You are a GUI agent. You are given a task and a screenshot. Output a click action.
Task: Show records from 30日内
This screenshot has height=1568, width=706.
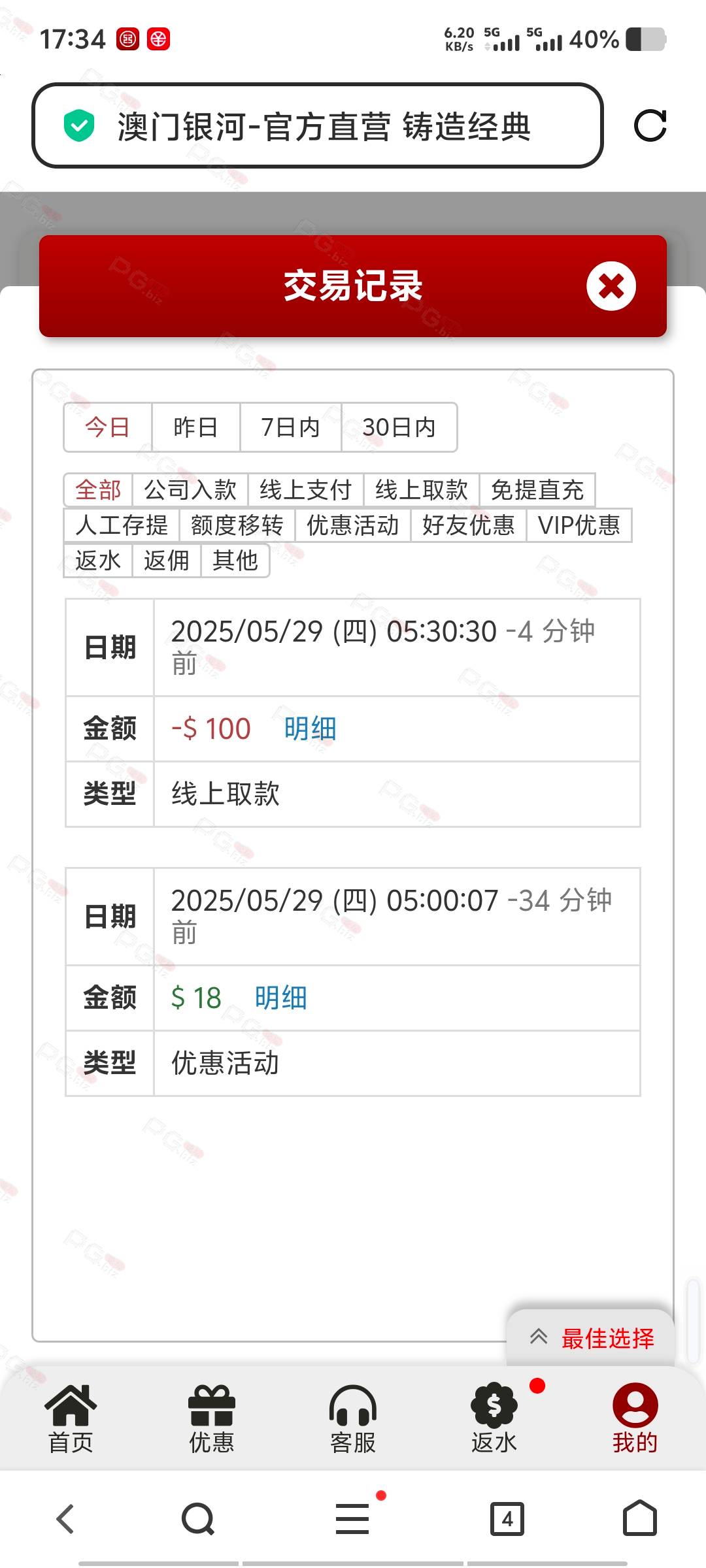coord(399,427)
